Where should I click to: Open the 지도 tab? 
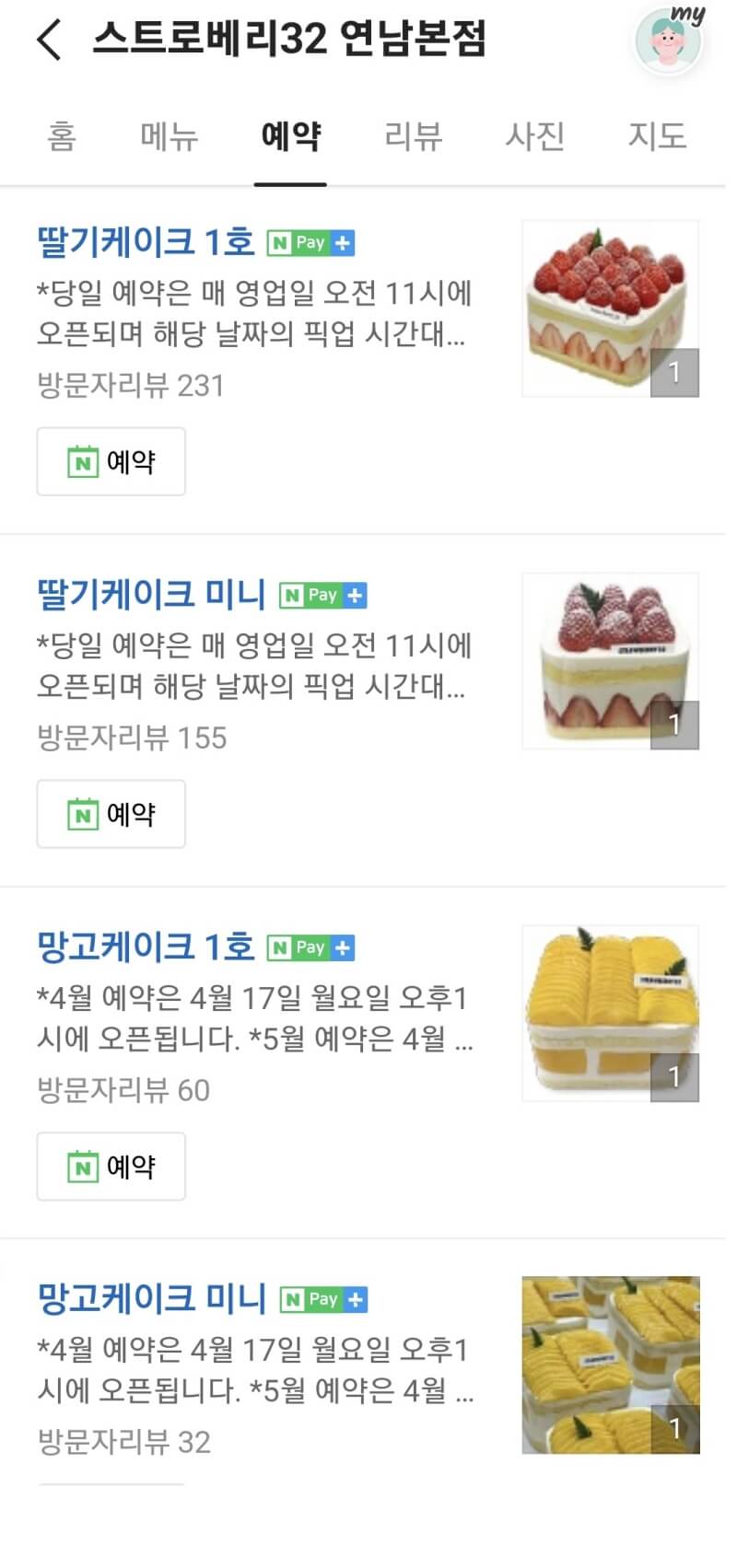point(656,136)
